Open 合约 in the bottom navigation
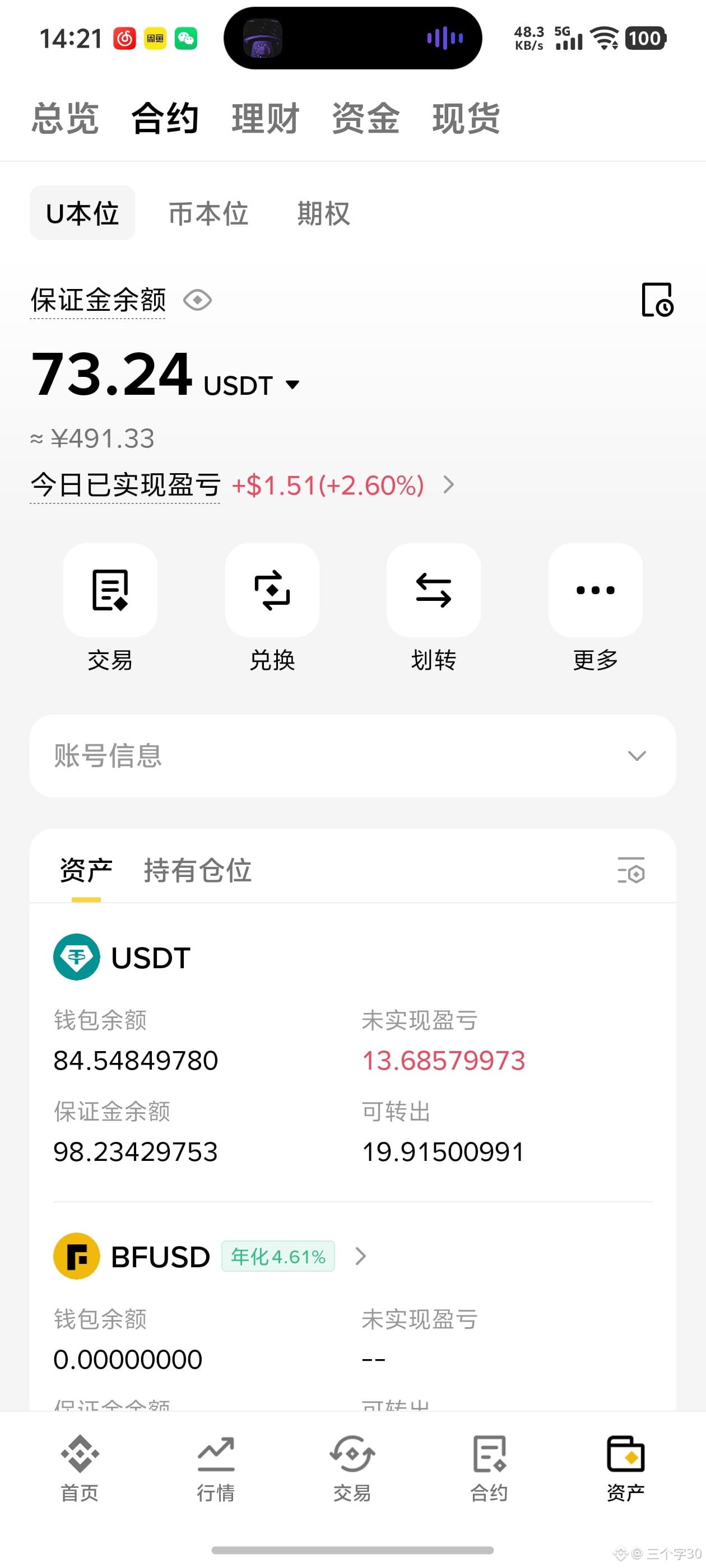The image size is (706, 1568). pyautogui.click(x=489, y=1468)
